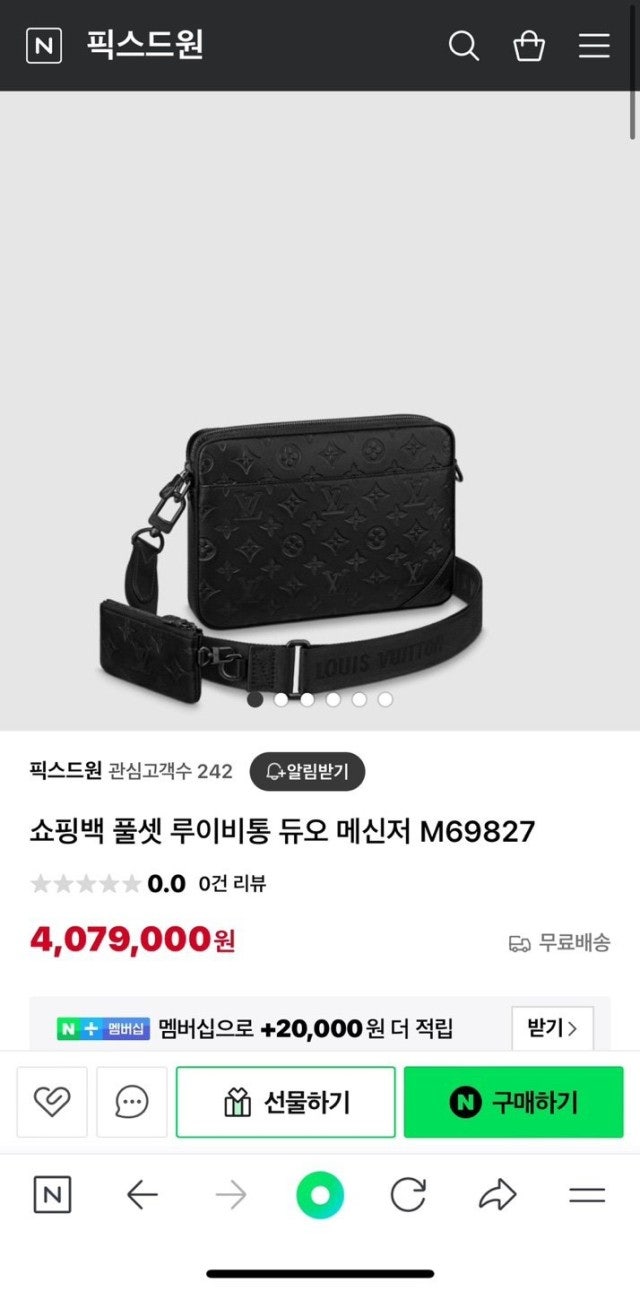Open the chat inquiry icon

click(132, 1102)
